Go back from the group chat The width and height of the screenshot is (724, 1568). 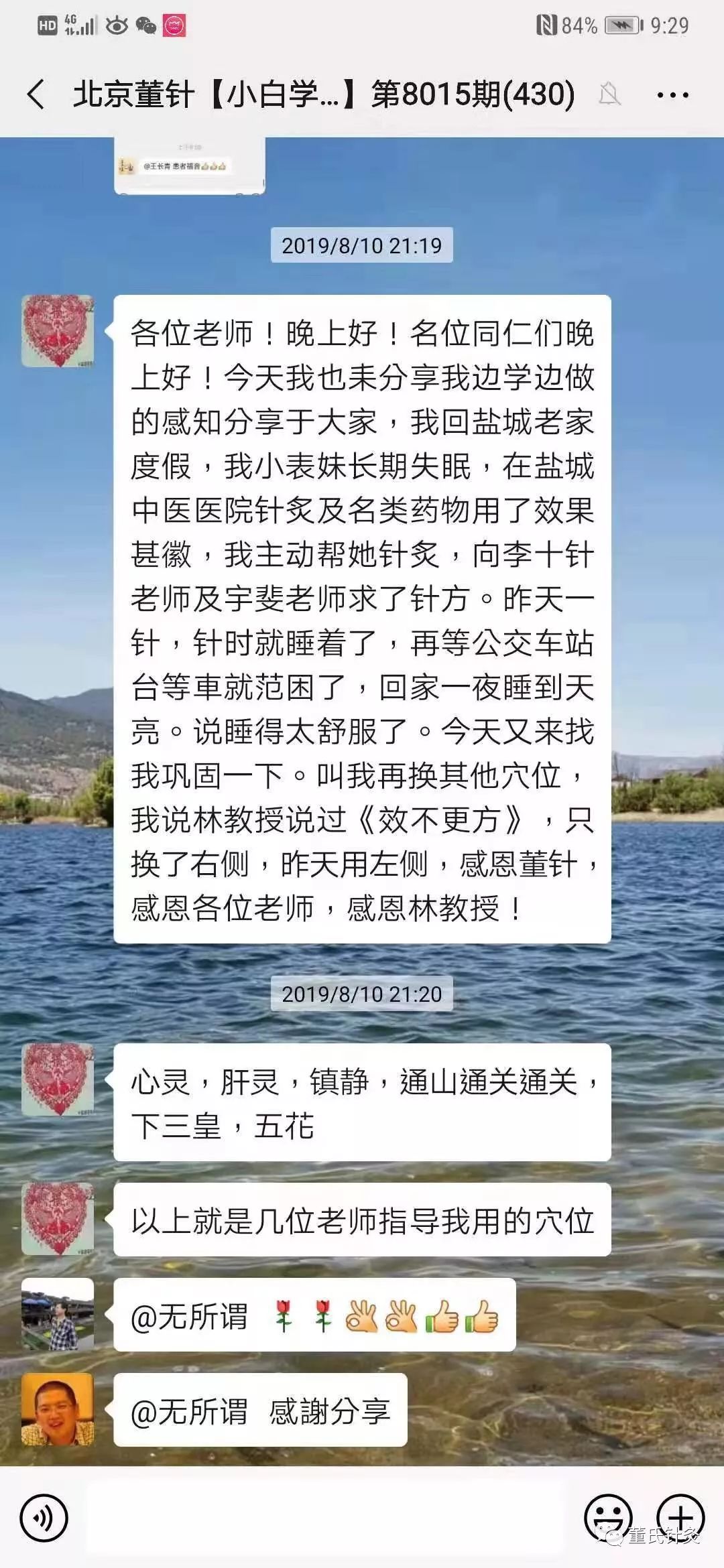[x=36, y=94]
